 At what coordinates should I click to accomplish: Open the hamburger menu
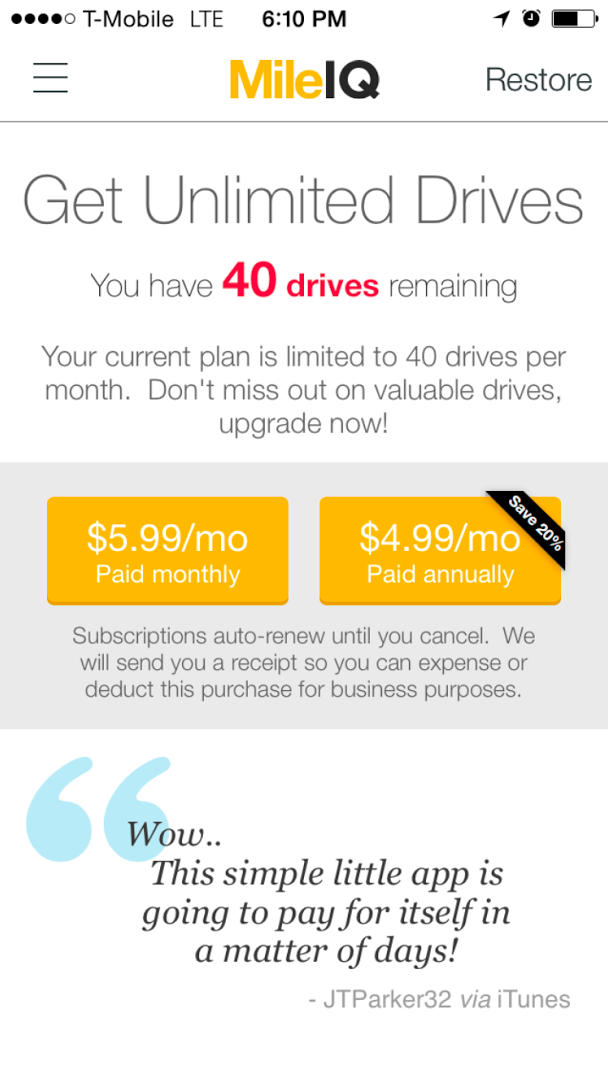point(50,78)
